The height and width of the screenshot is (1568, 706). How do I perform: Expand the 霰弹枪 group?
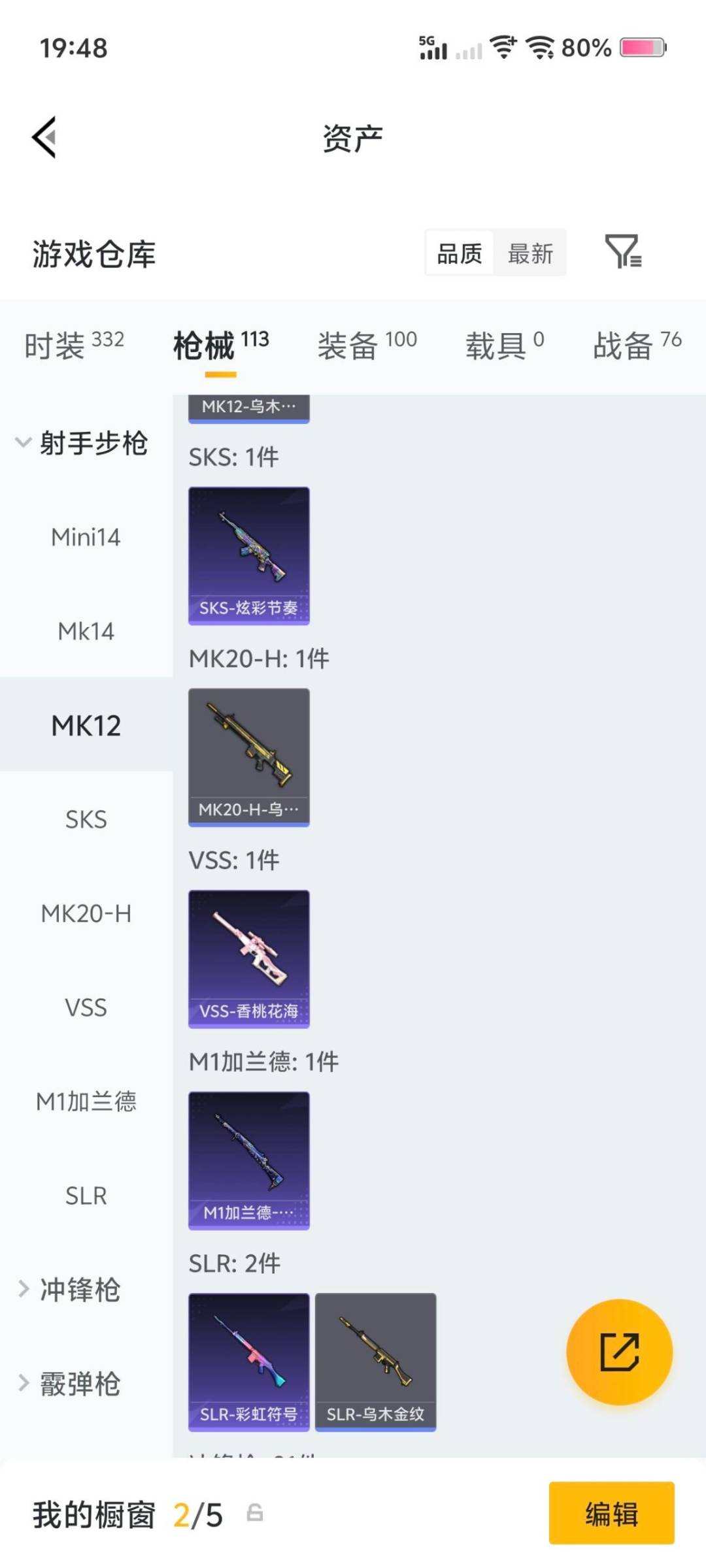coord(80,1384)
